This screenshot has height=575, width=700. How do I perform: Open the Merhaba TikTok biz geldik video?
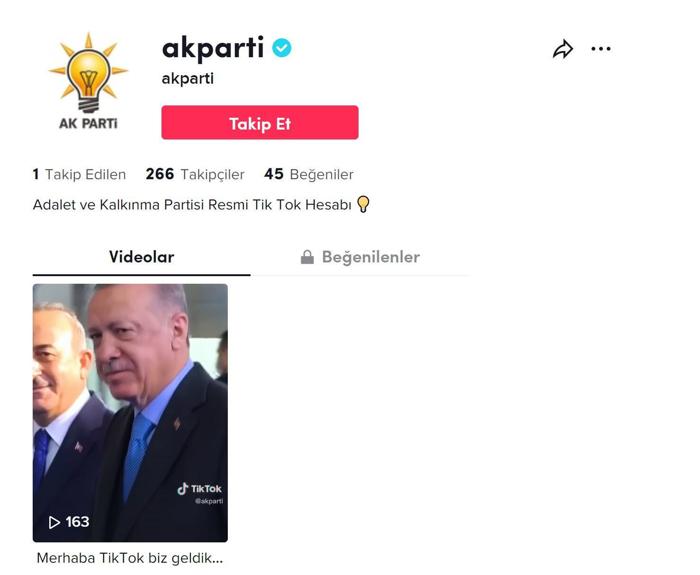[x=130, y=412]
